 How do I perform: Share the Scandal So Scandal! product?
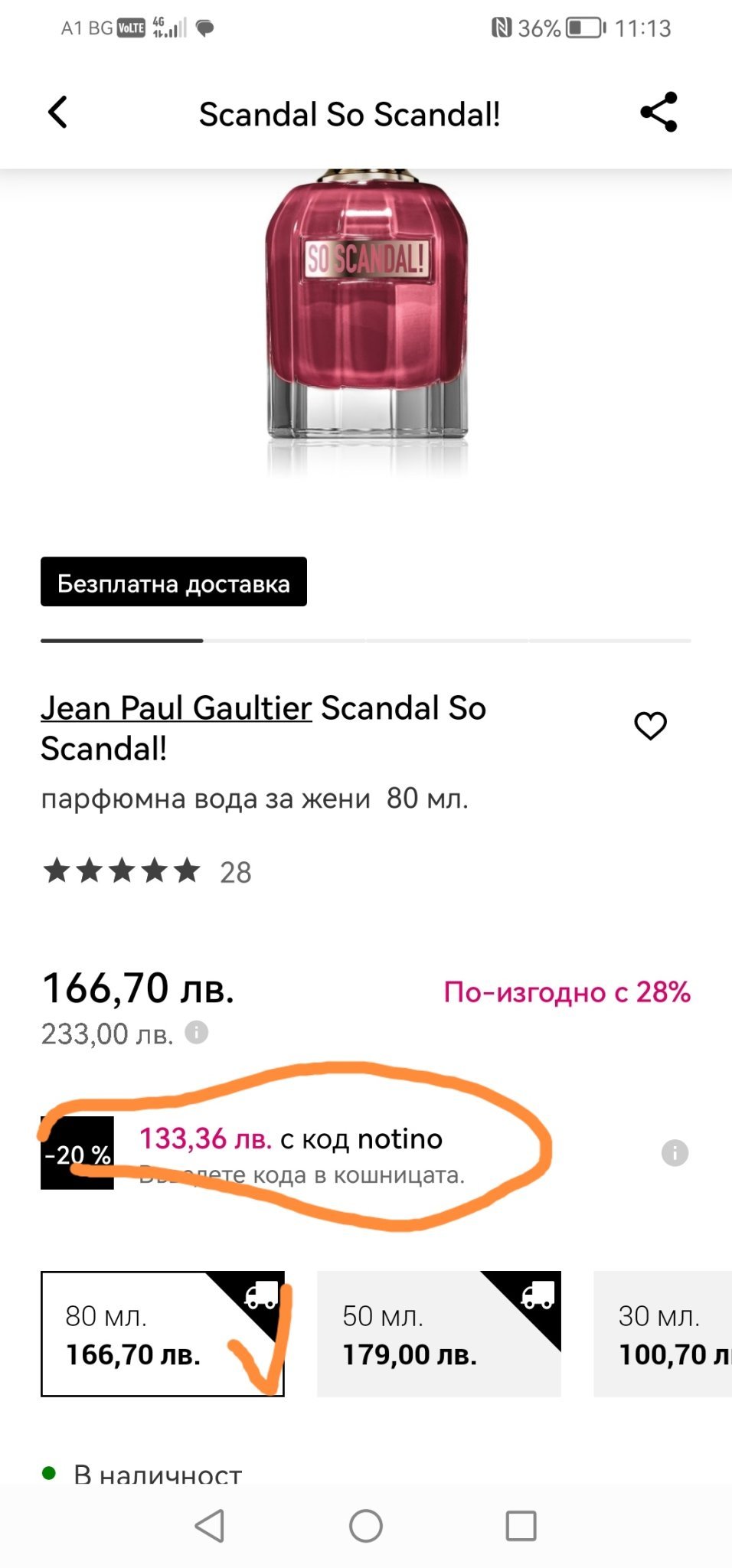658,113
